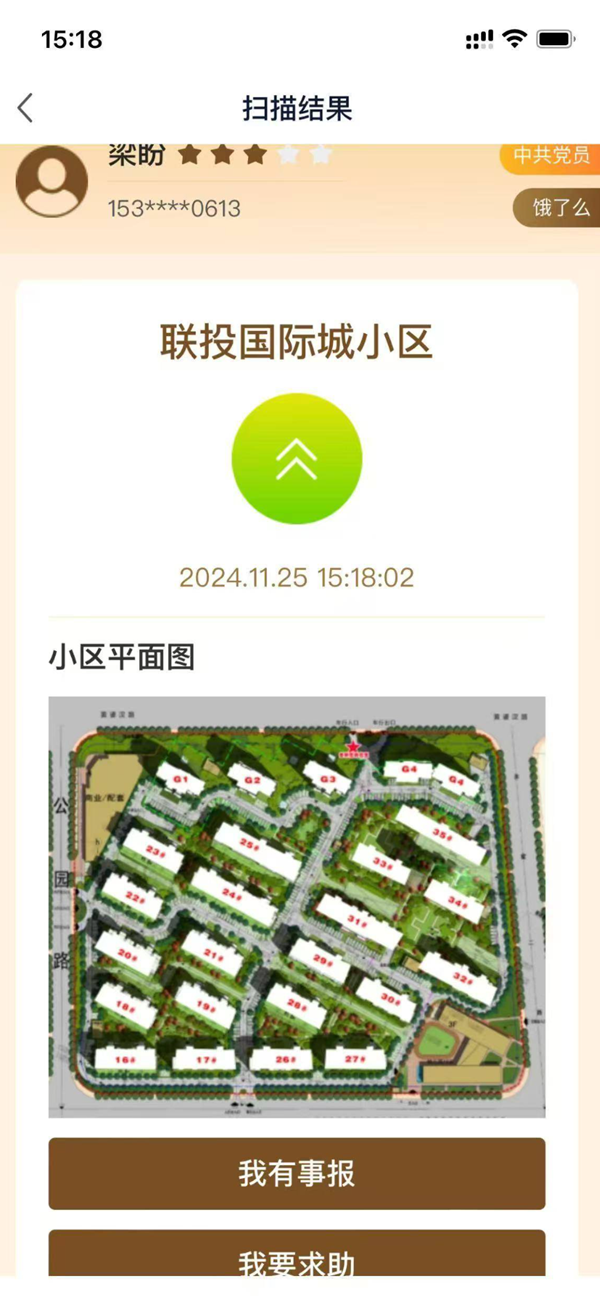600x1299 pixels.
Task: Open the 小区平面图 site plan image
Action: coord(297,906)
